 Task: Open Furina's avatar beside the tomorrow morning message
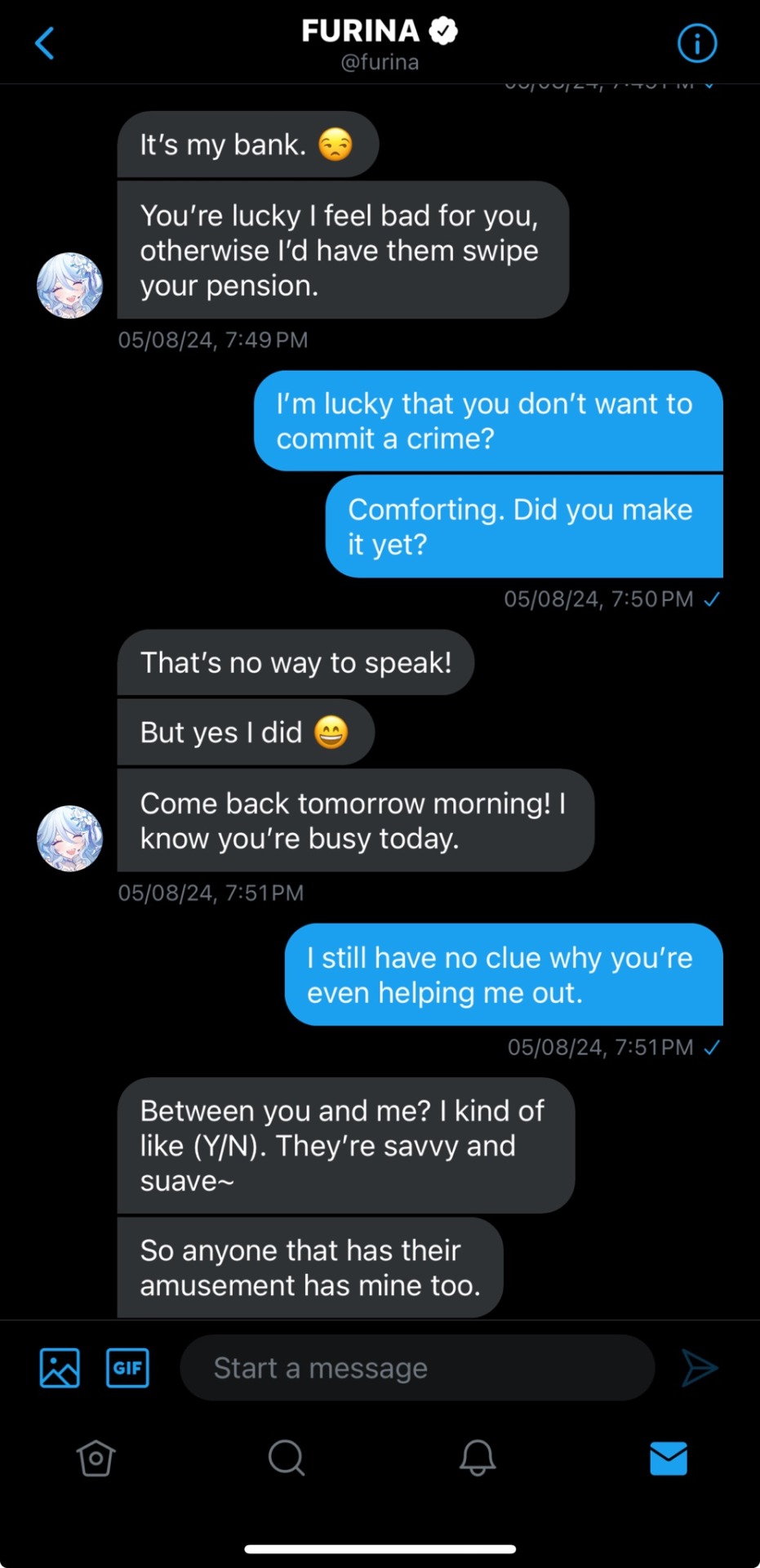69,838
